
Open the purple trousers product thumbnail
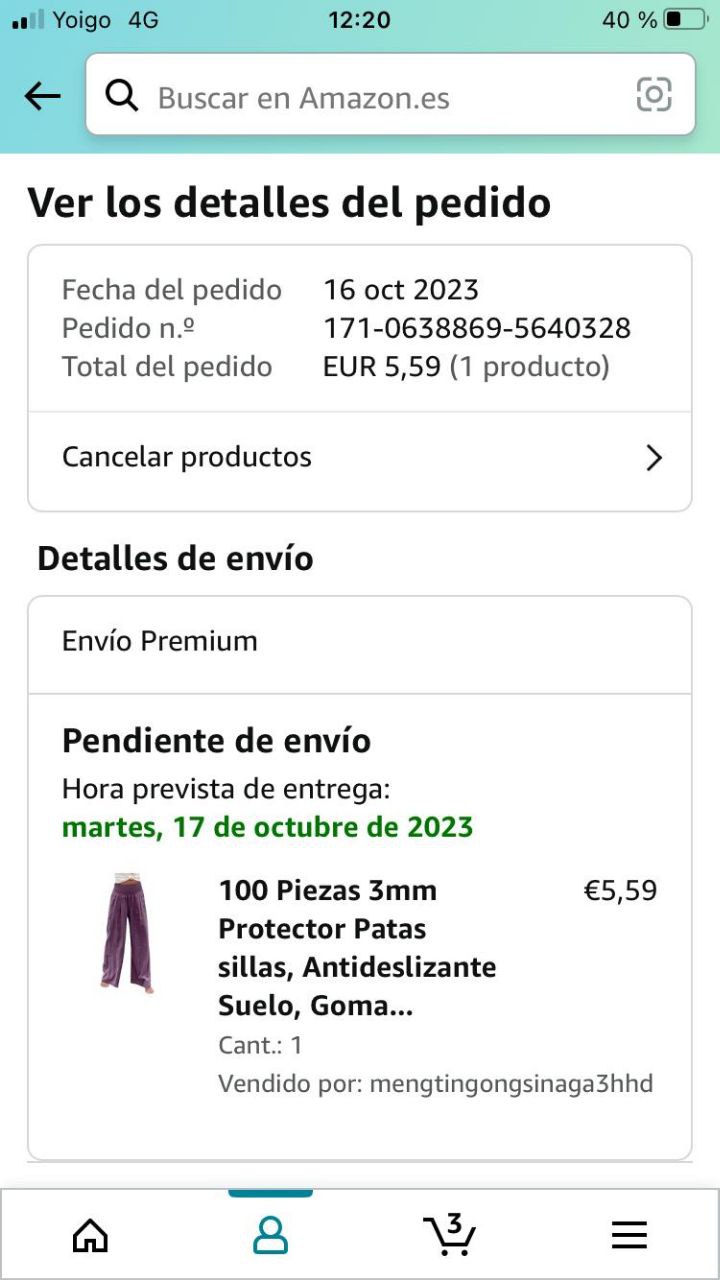click(x=127, y=932)
